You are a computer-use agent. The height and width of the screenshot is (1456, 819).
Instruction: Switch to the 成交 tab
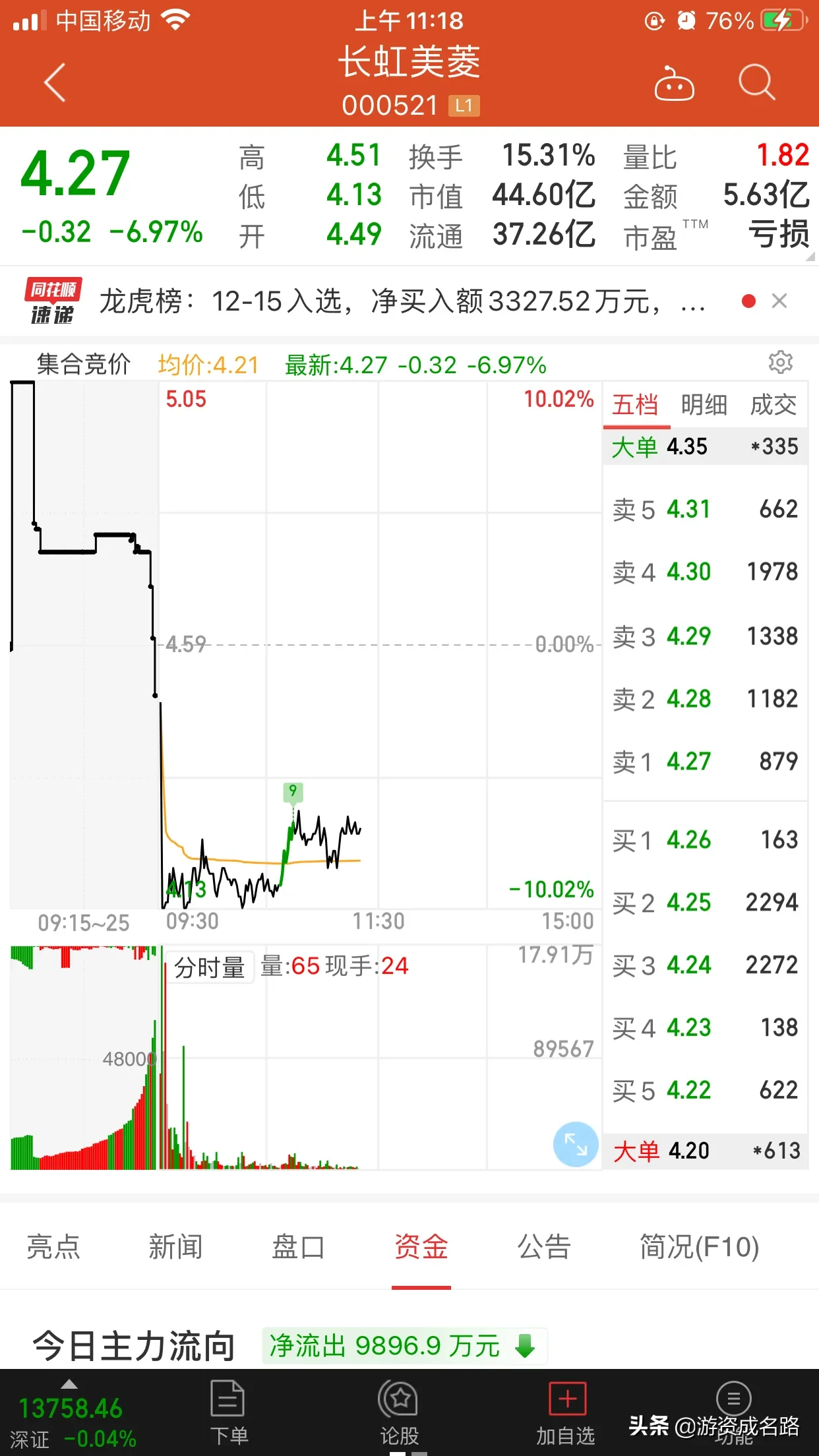pyautogui.click(x=773, y=404)
